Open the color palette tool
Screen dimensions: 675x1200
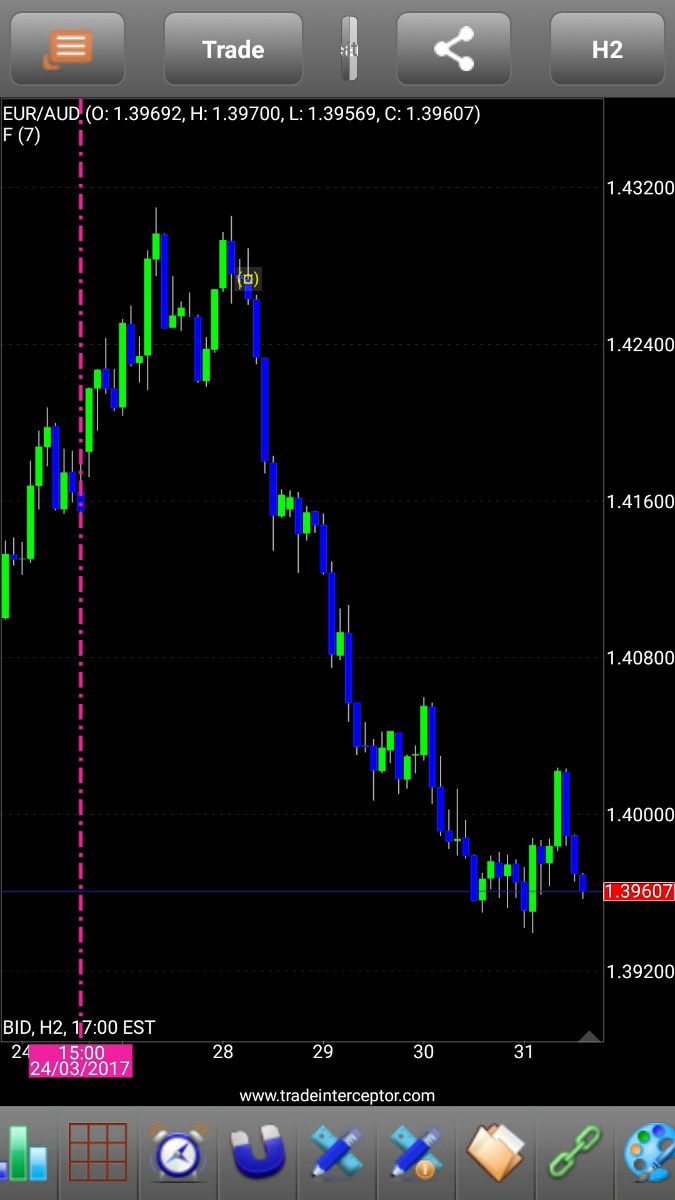click(650, 1152)
